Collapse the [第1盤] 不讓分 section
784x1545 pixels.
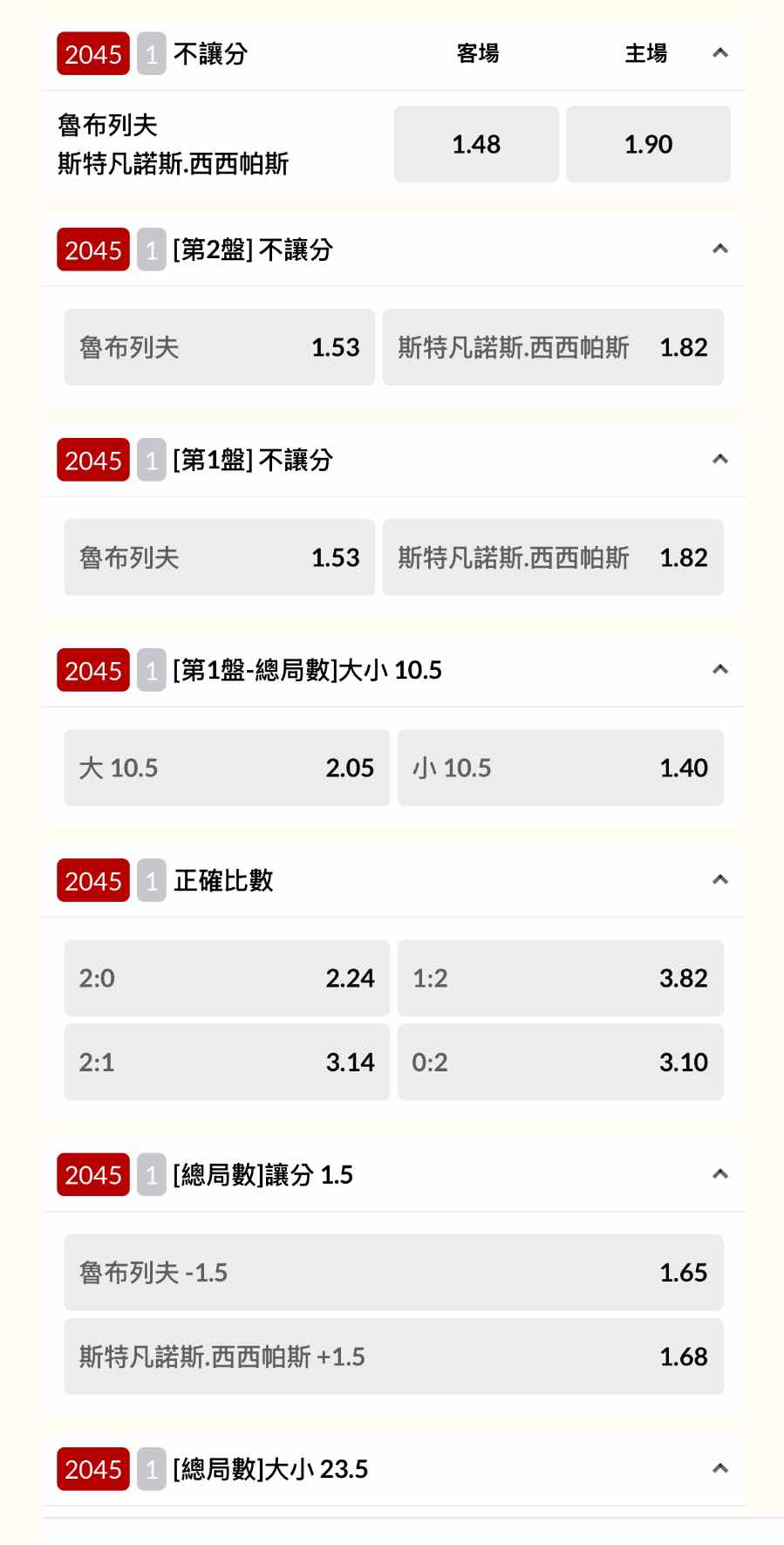(719, 460)
